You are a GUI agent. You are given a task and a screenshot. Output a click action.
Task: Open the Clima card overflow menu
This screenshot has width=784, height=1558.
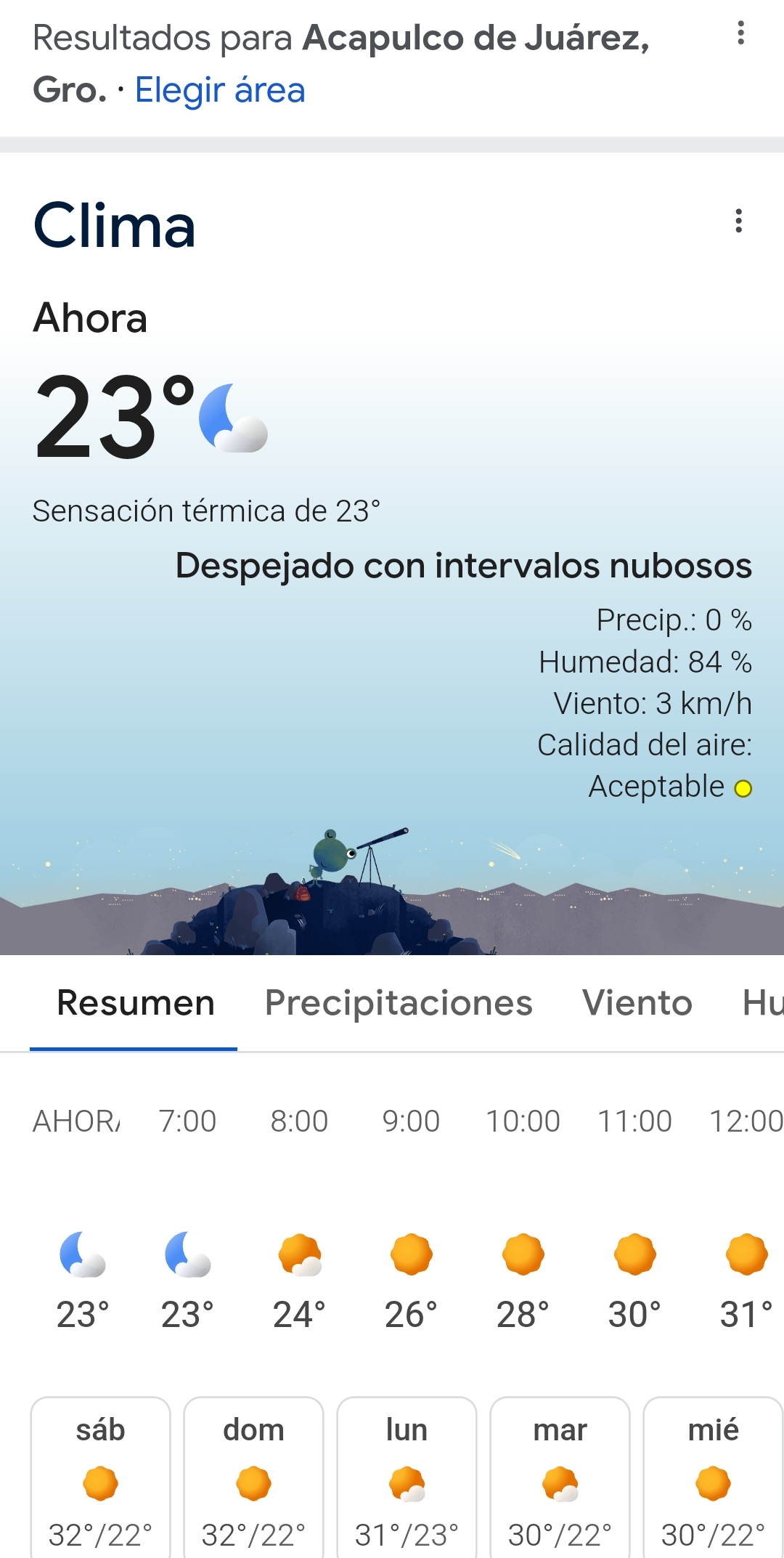click(x=738, y=221)
